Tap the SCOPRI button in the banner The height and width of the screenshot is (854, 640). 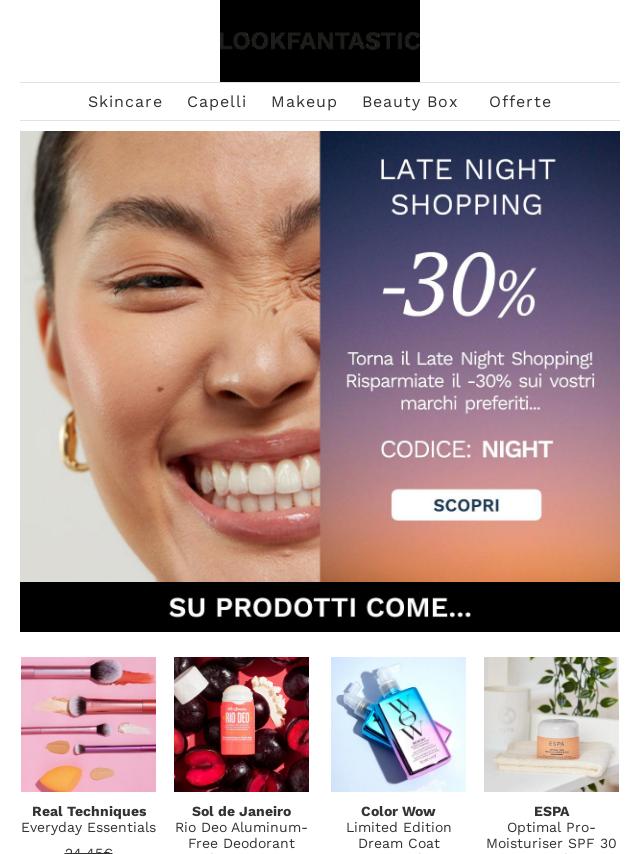466,505
